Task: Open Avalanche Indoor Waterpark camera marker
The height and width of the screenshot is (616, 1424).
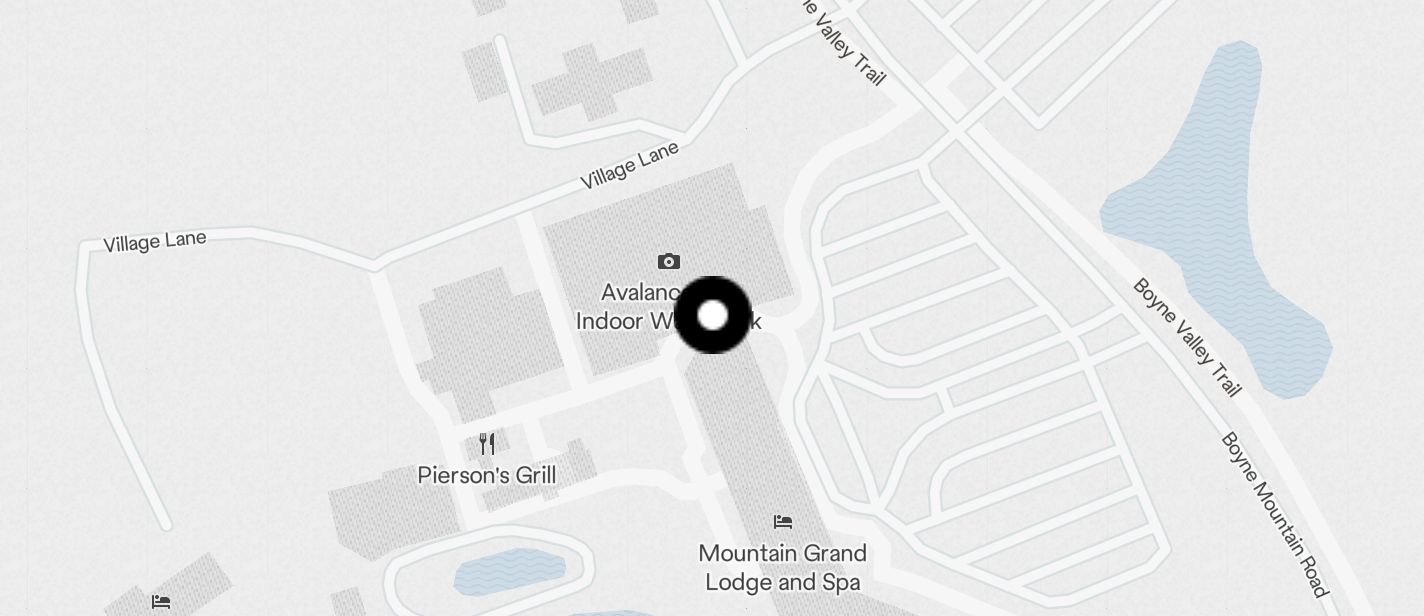Action: pos(669,262)
